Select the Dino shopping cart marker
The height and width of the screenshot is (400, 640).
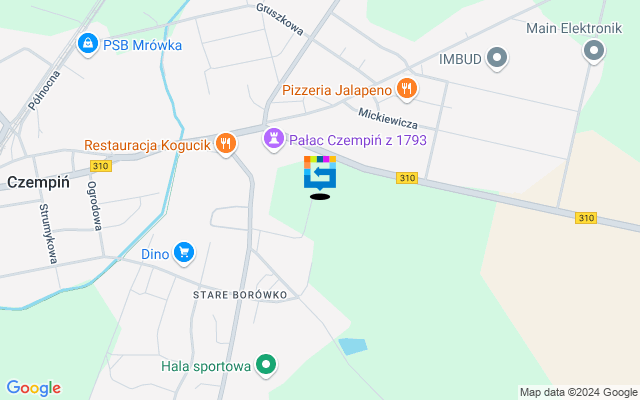[183, 253]
